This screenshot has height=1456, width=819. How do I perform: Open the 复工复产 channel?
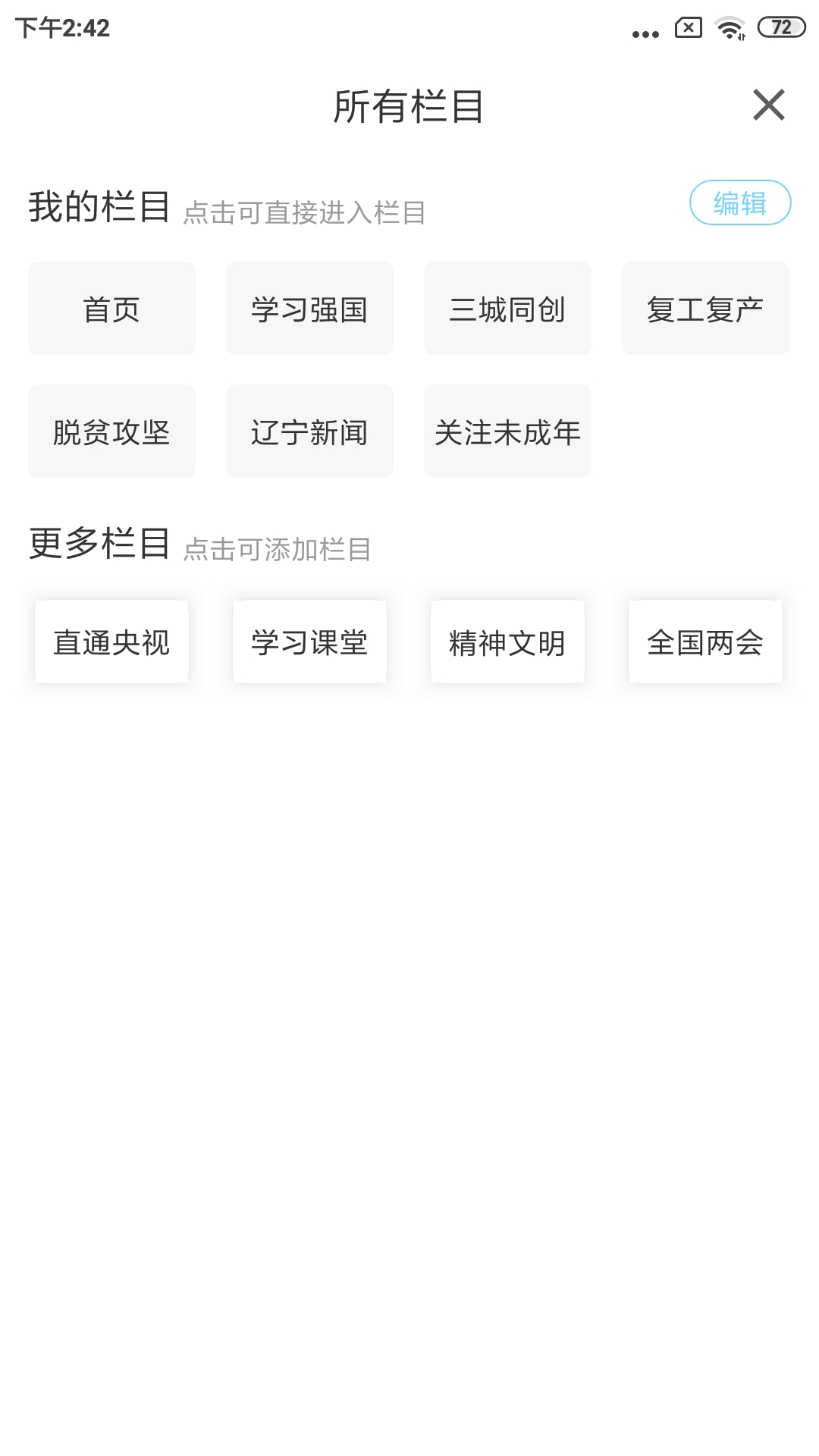pyautogui.click(x=705, y=308)
